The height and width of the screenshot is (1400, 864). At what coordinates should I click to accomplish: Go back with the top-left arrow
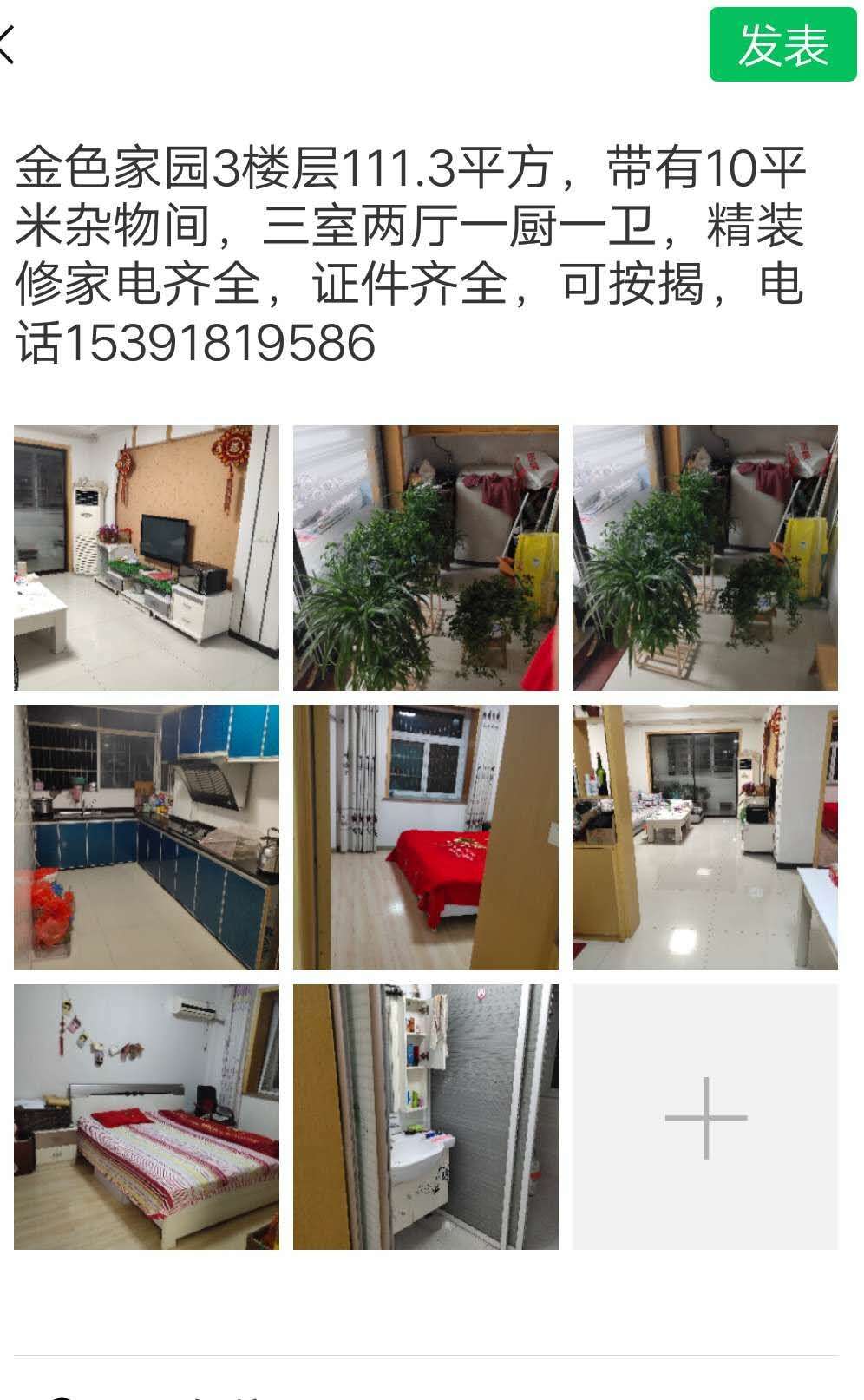click(x=7, y=44)
